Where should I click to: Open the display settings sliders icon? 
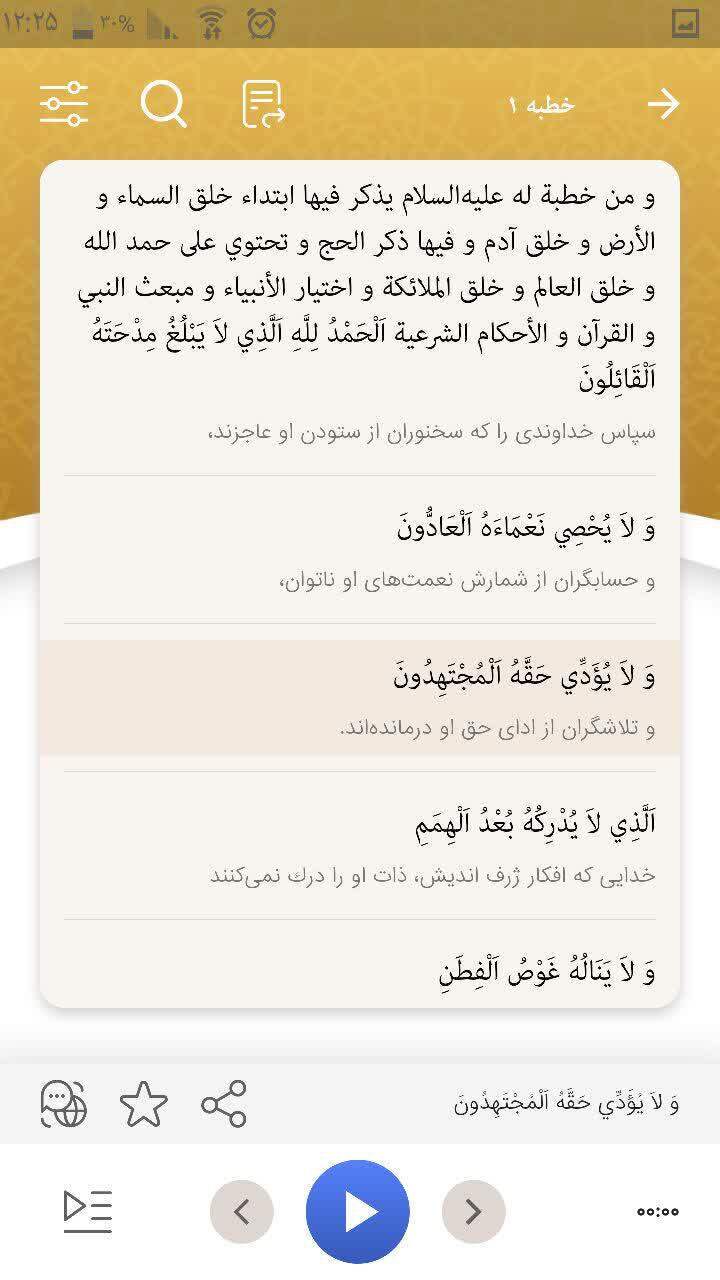click(x=64, y=104)
